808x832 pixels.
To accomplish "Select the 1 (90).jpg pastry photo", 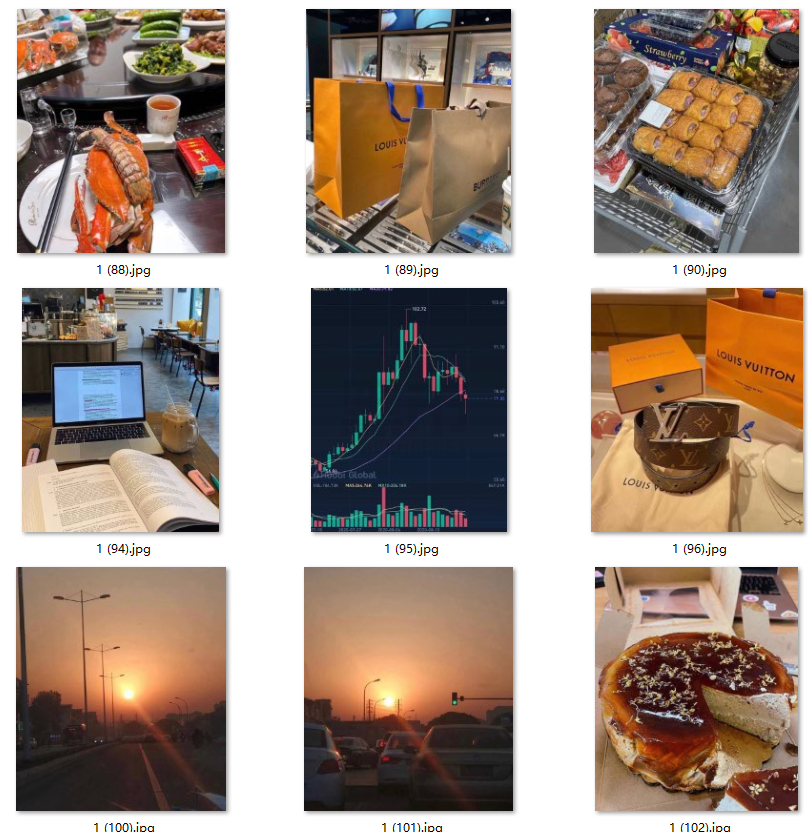I will [x=698, y=131].
